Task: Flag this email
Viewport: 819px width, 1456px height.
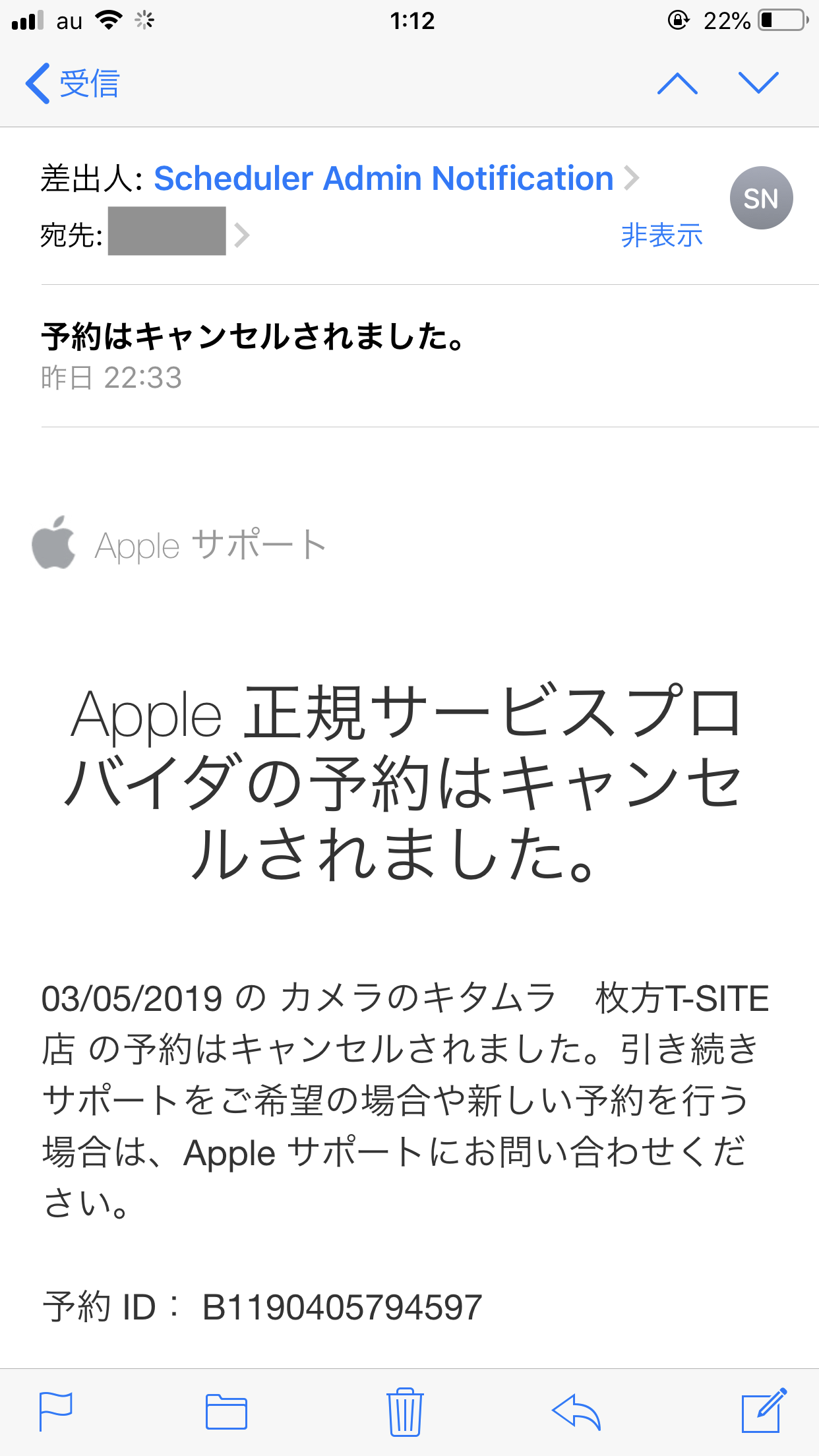Action: (56, 1412)
